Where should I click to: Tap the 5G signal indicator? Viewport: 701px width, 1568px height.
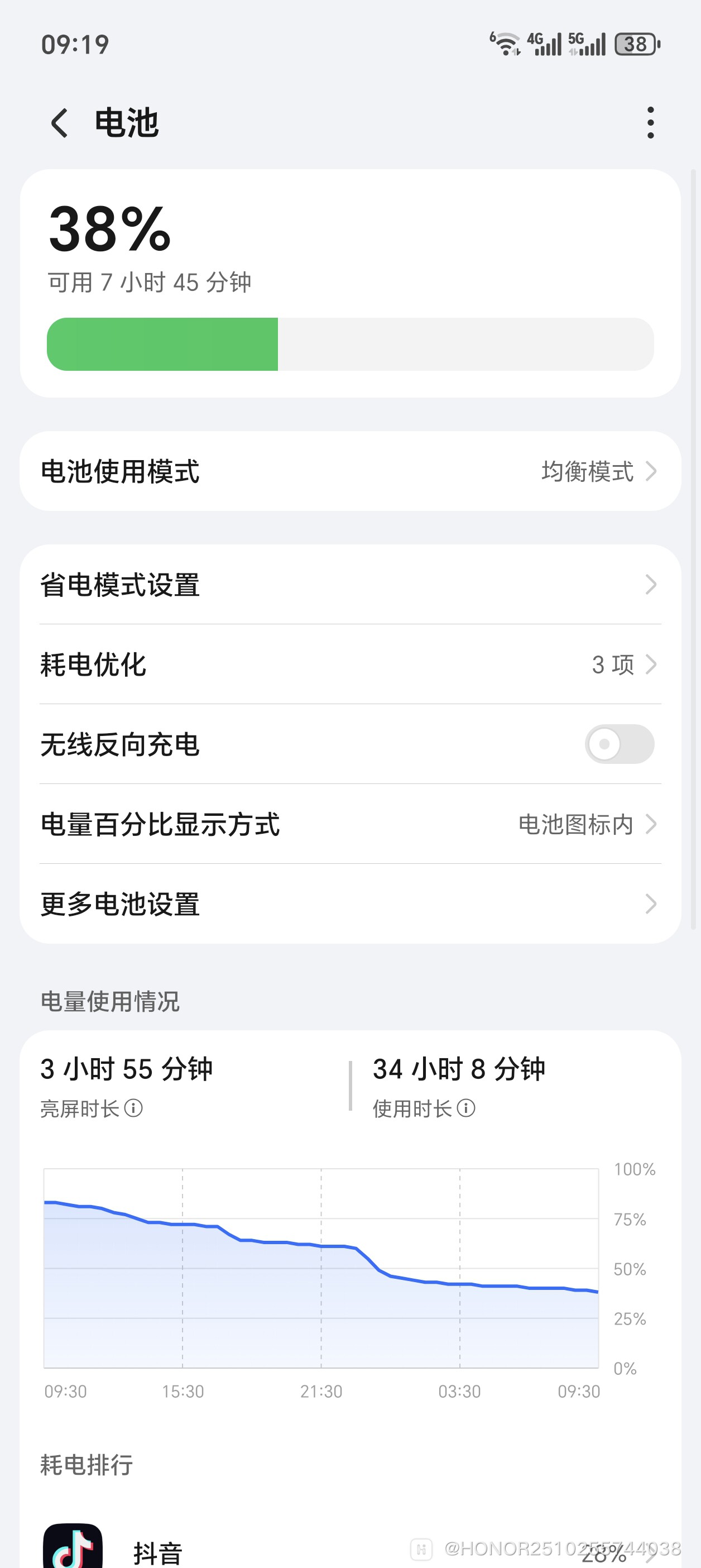pyautogui.click(x=587, y=42)
